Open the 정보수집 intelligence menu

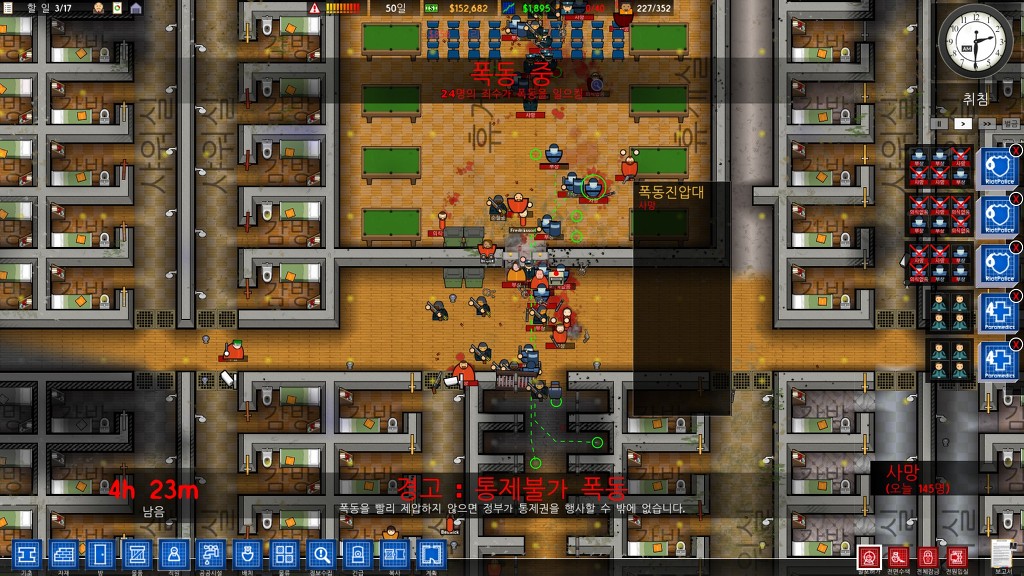coord(320,553)
